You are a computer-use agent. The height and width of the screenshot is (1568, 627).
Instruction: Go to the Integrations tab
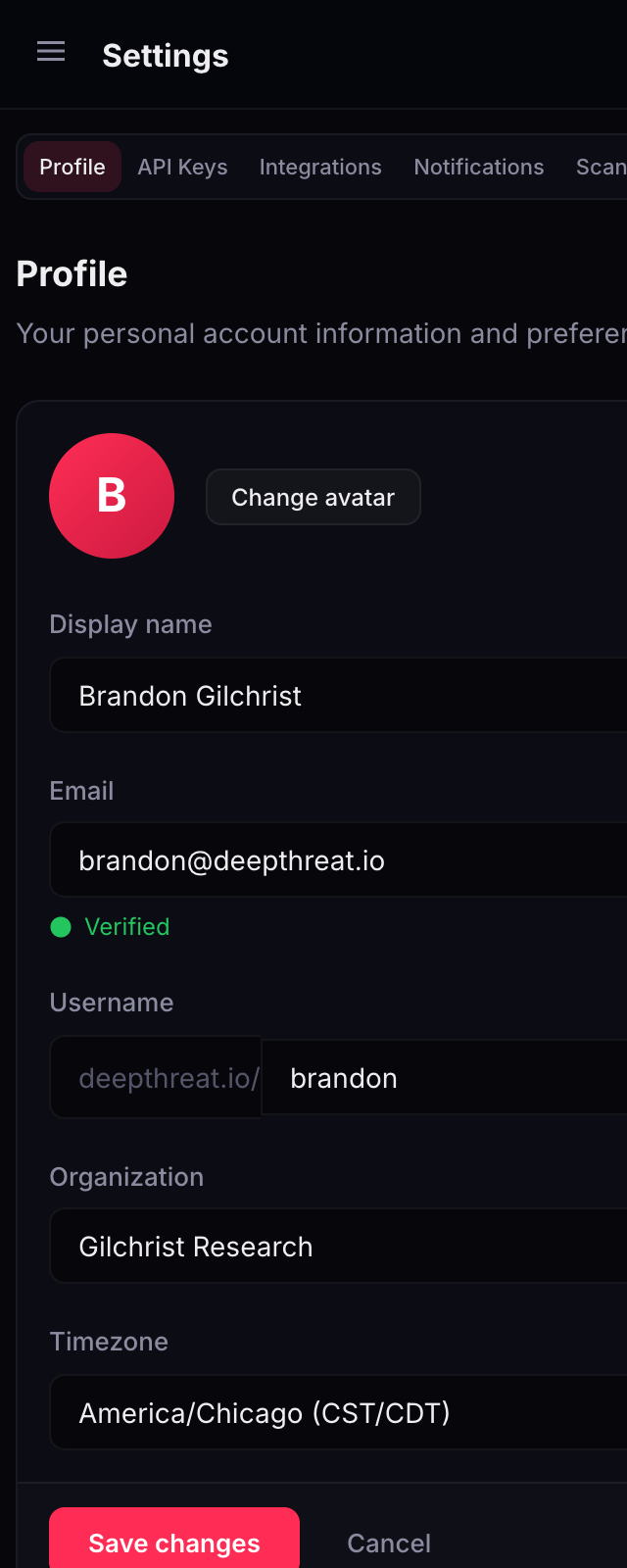pos(320,167)
